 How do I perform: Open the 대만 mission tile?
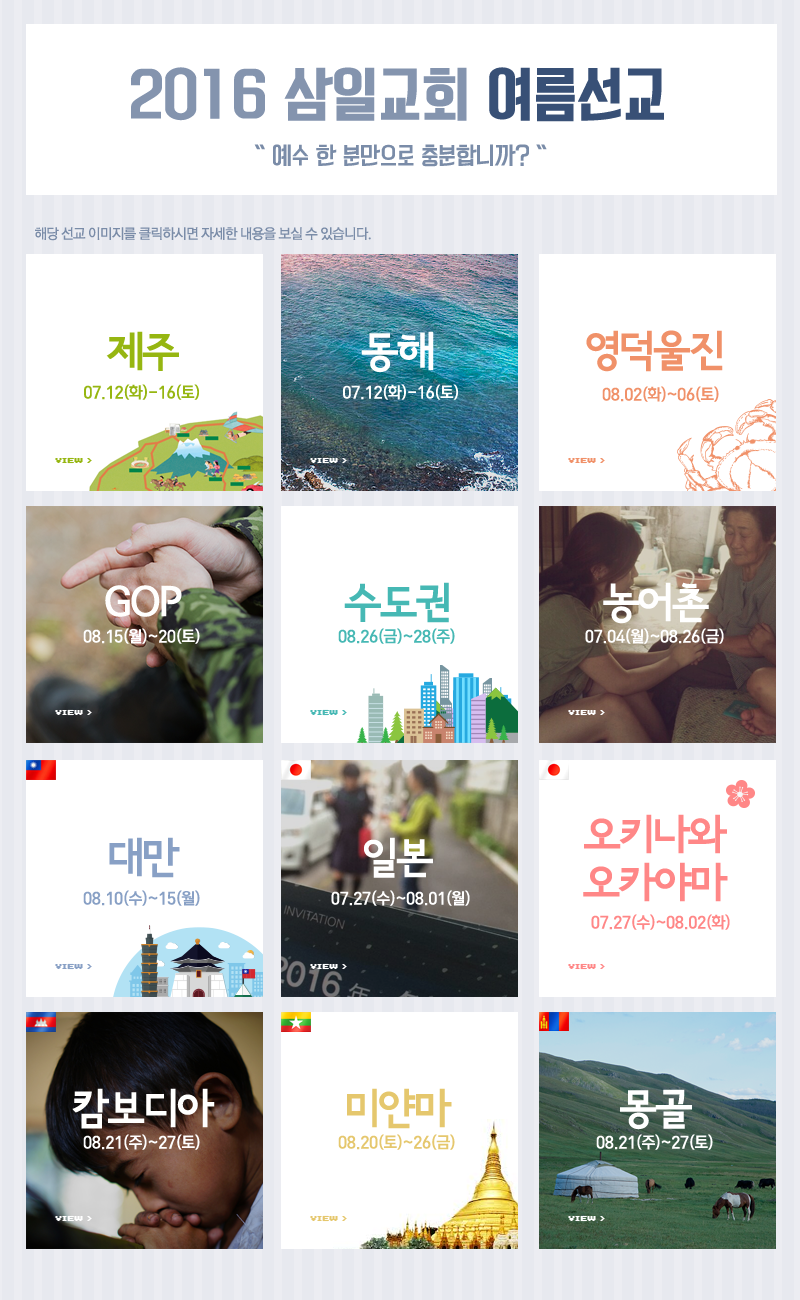144,878
